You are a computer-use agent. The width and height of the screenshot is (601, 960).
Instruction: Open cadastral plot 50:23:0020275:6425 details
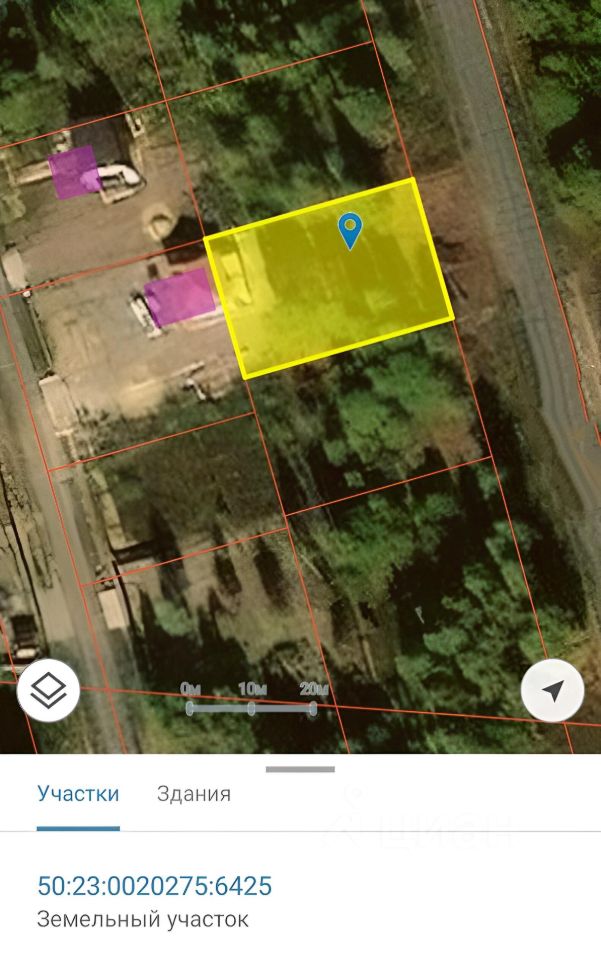click(154, 886)
